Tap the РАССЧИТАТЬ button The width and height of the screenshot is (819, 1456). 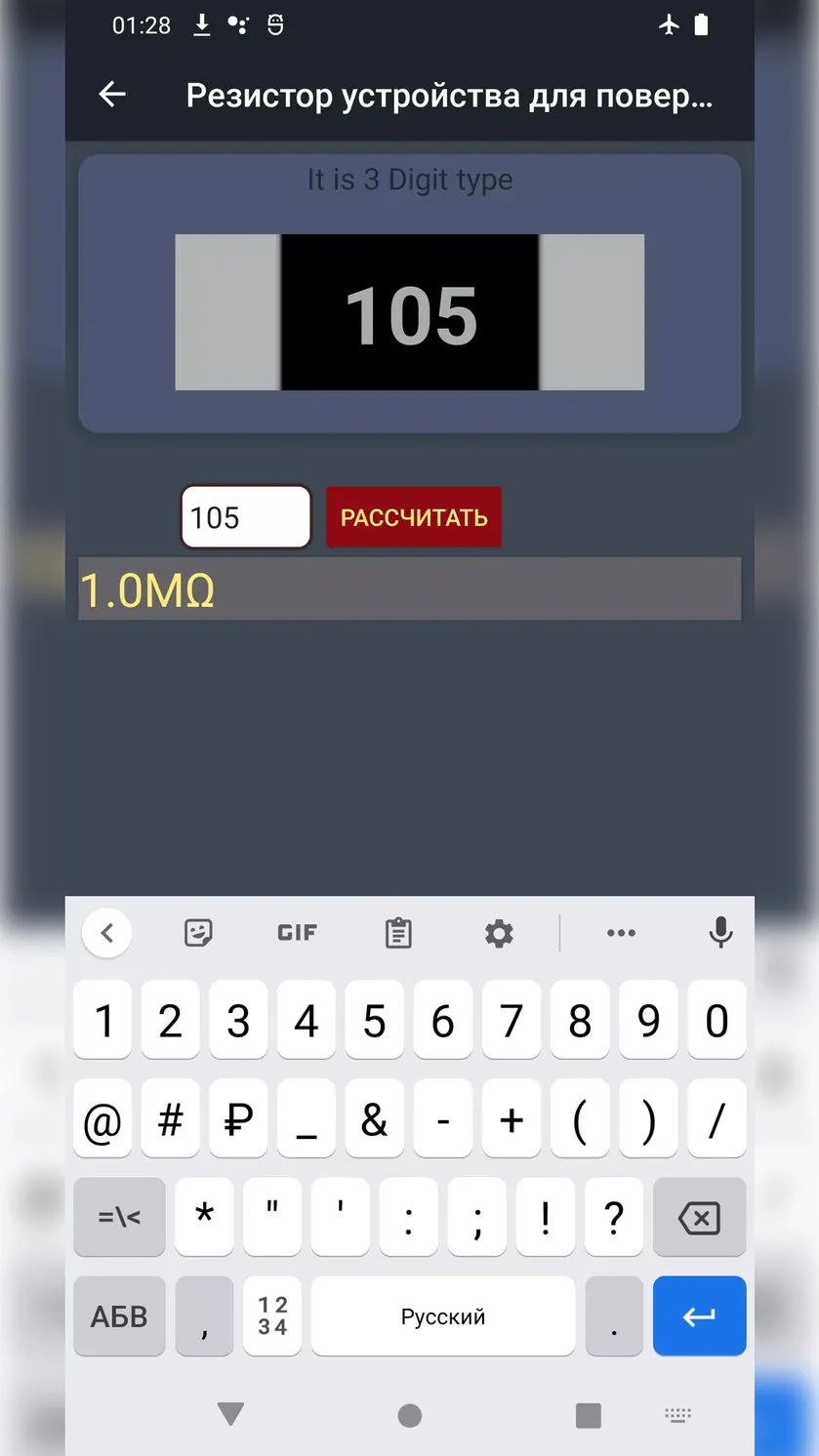coord(414,517)
